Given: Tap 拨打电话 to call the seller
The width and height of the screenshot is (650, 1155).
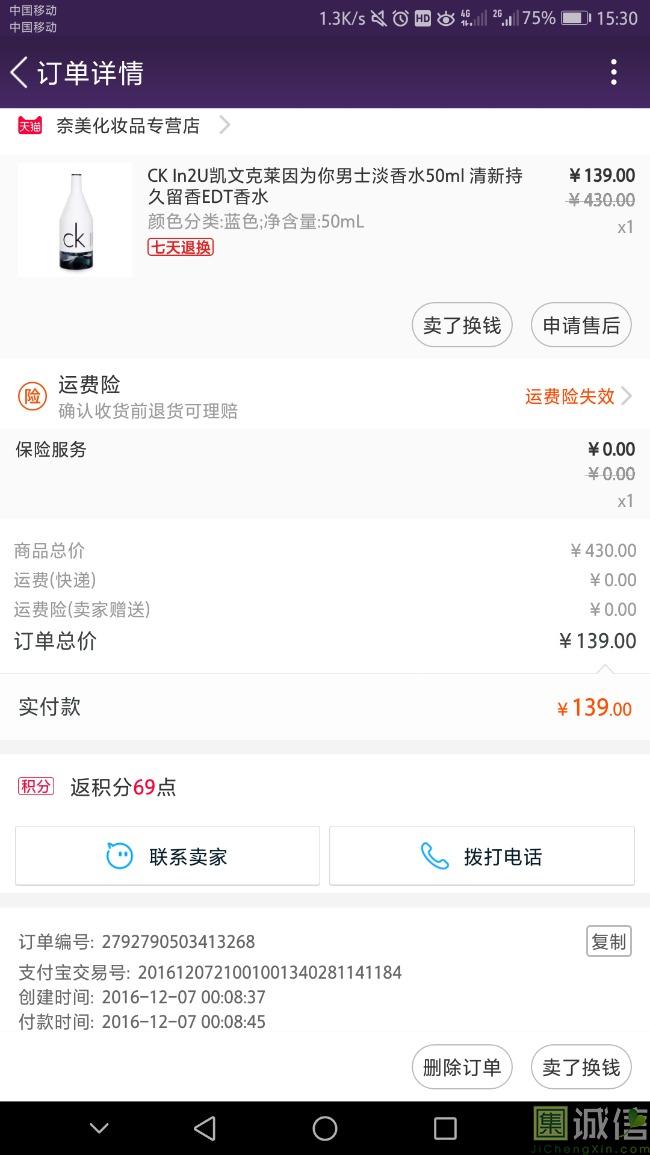Looking at the screenshot, I should [482, 856].
